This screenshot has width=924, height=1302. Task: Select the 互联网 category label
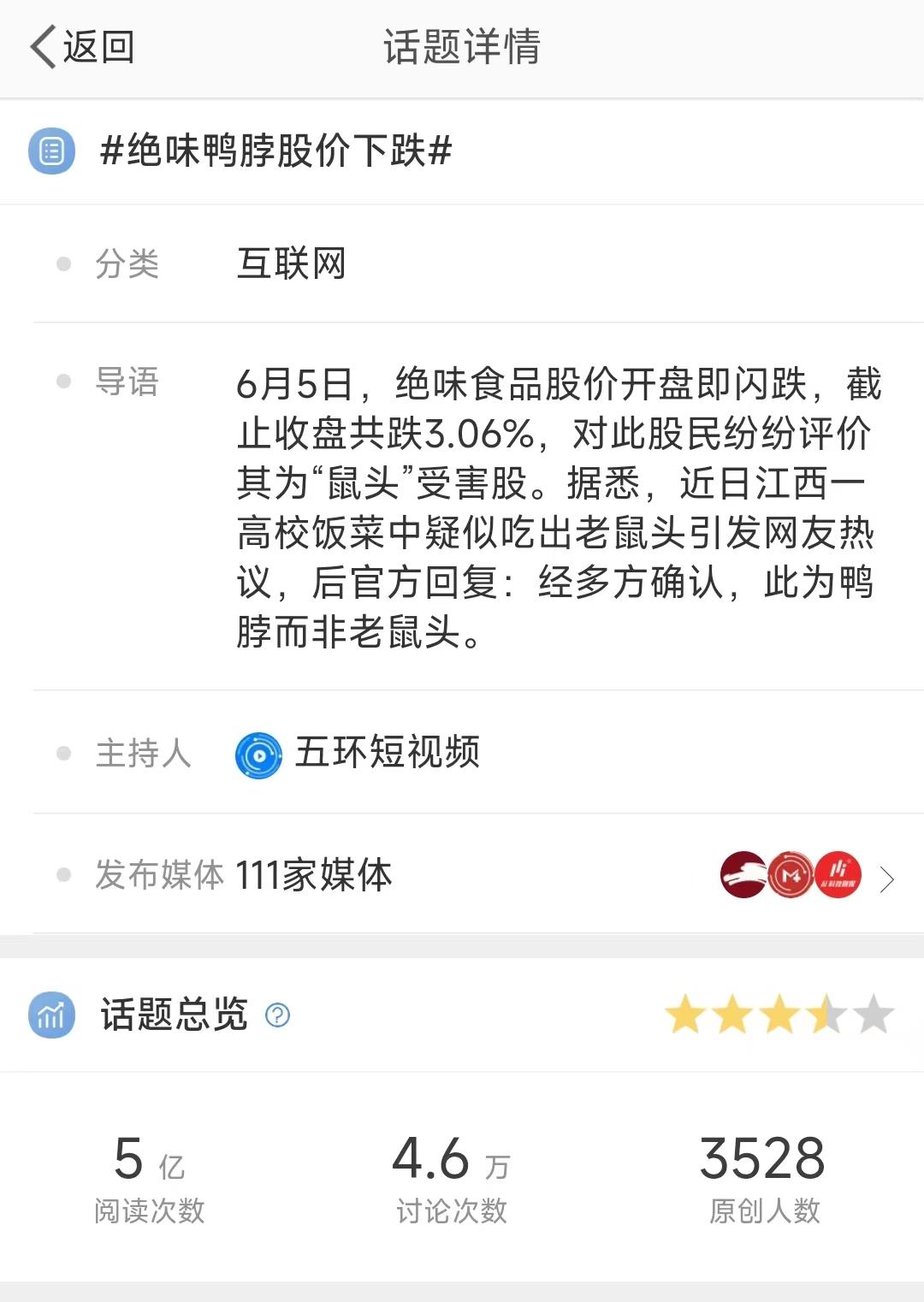pyautogui.click(x=291, y=264)
